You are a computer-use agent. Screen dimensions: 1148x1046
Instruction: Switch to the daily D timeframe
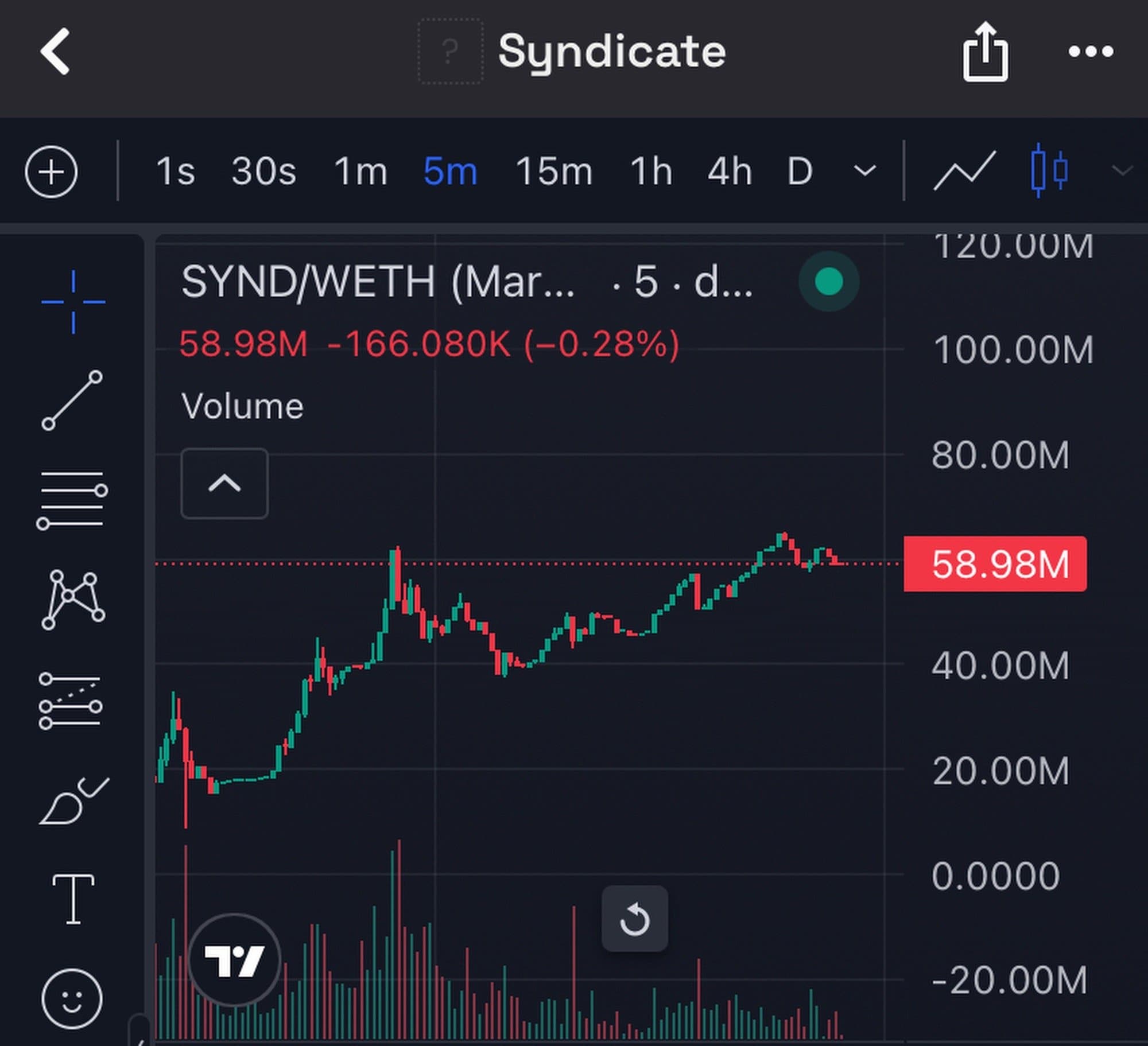pyautogui.click(x=800, y=171)
